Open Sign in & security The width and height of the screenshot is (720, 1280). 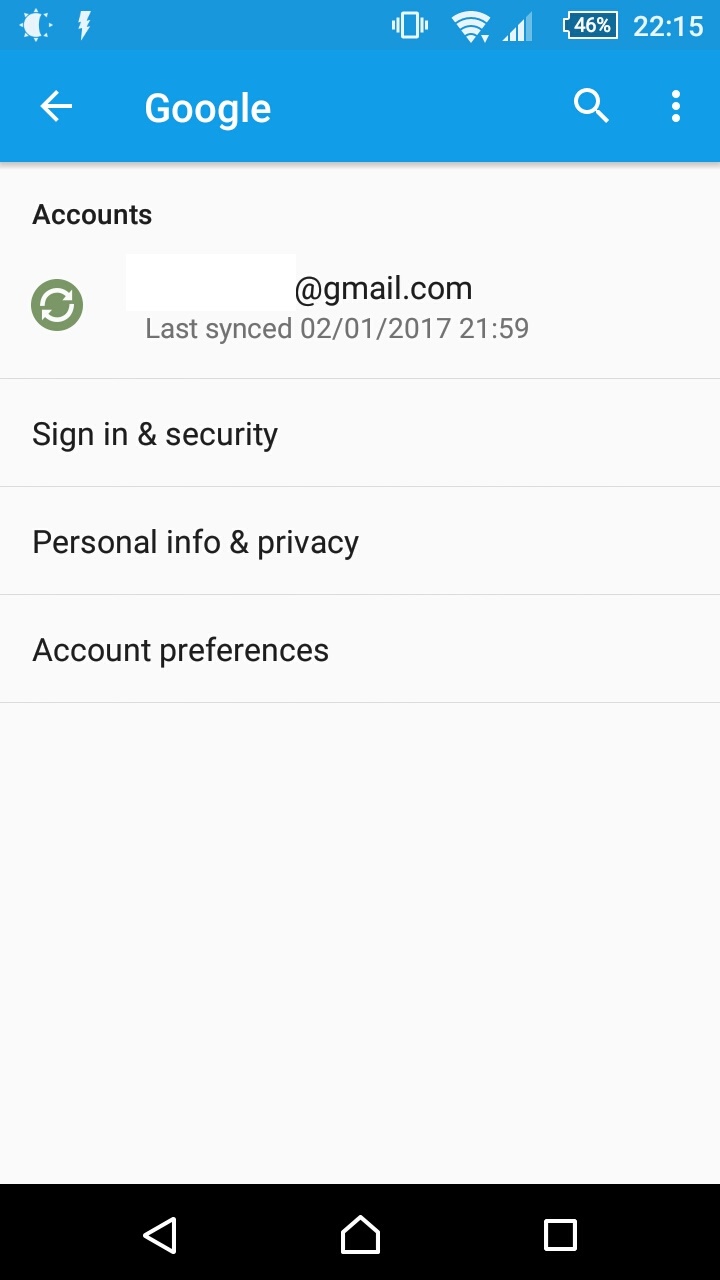click(360, 433)
